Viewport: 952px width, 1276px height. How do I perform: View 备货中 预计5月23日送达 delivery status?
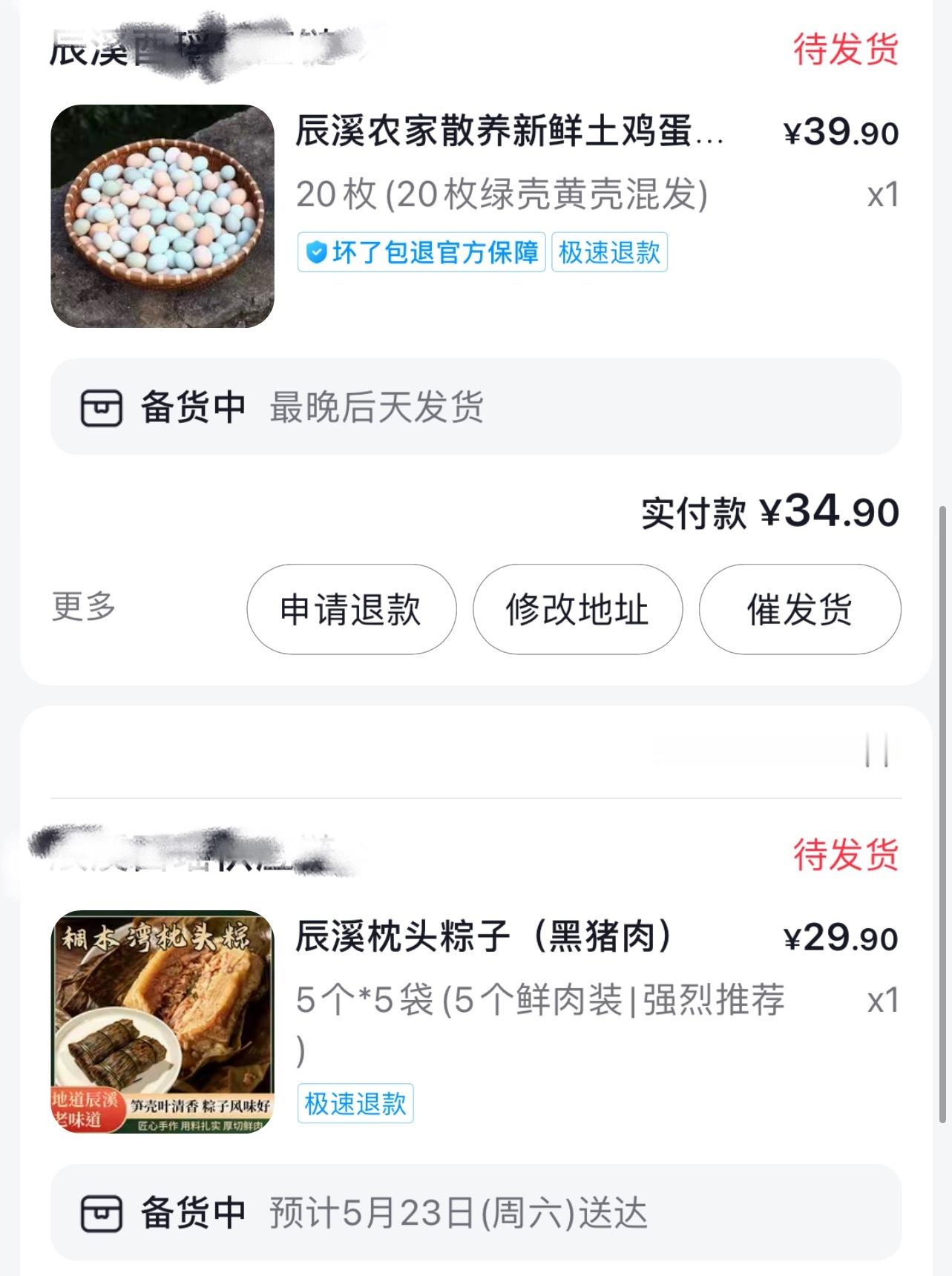(476, 1212)
